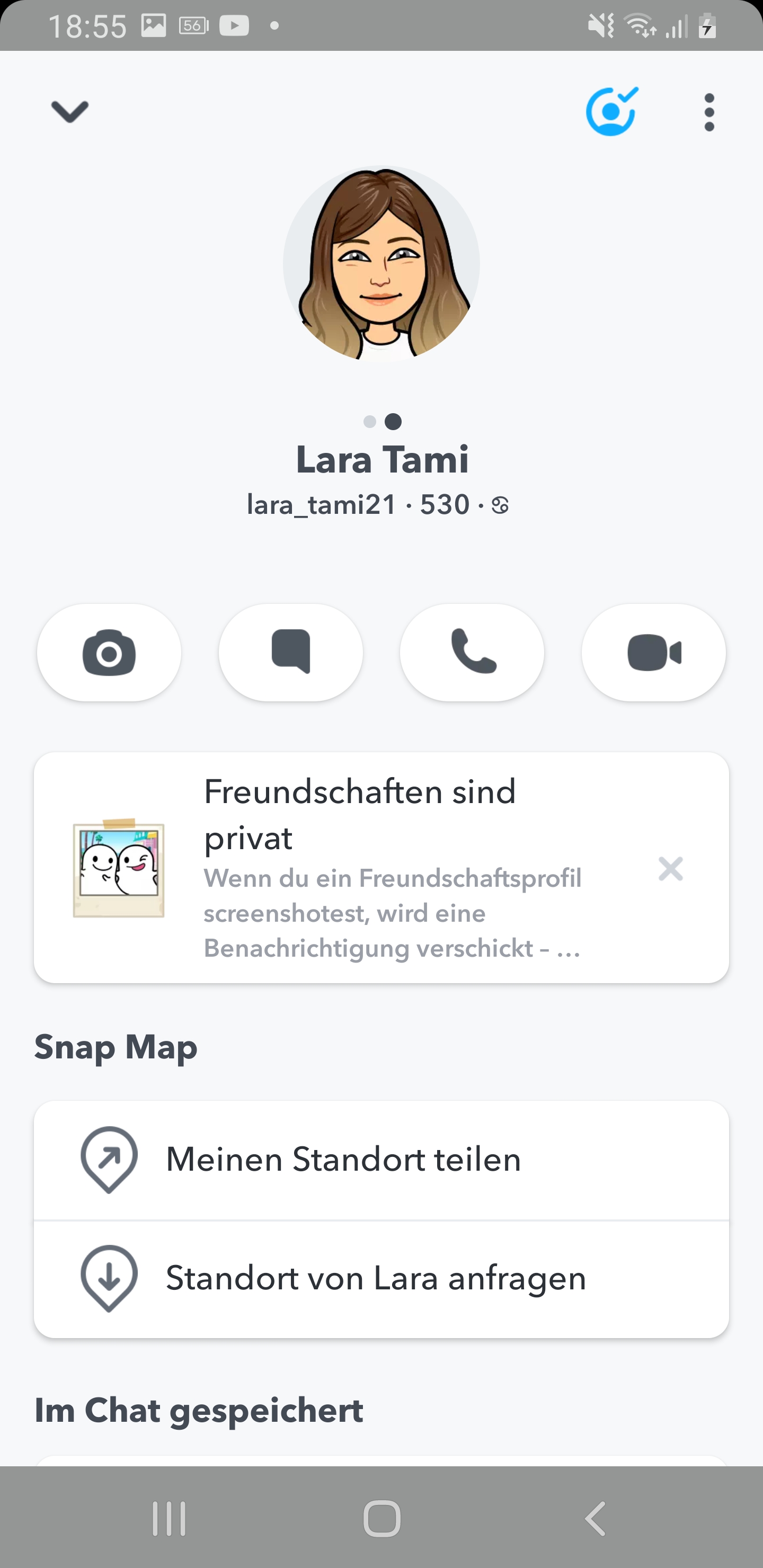
Task: Start a video call with Lara
Action: pos(653,652)
